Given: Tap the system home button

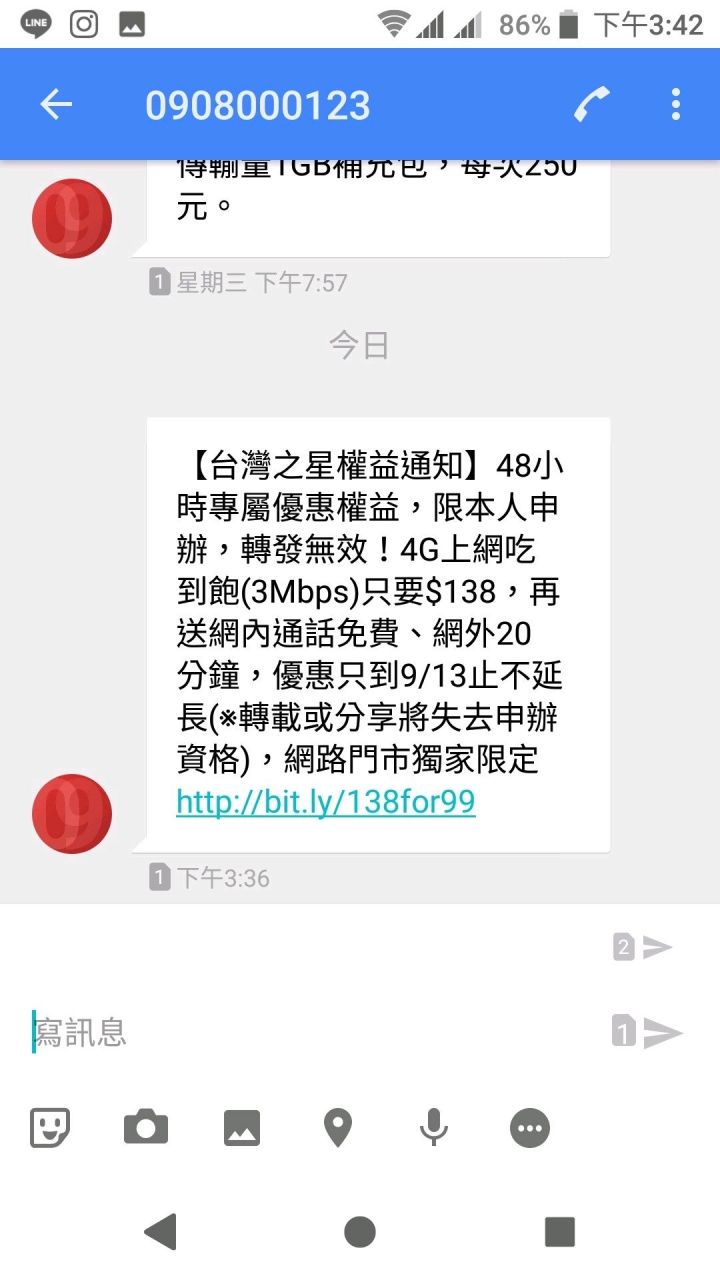Looking at the screenshot, I should click(360, 1231).
